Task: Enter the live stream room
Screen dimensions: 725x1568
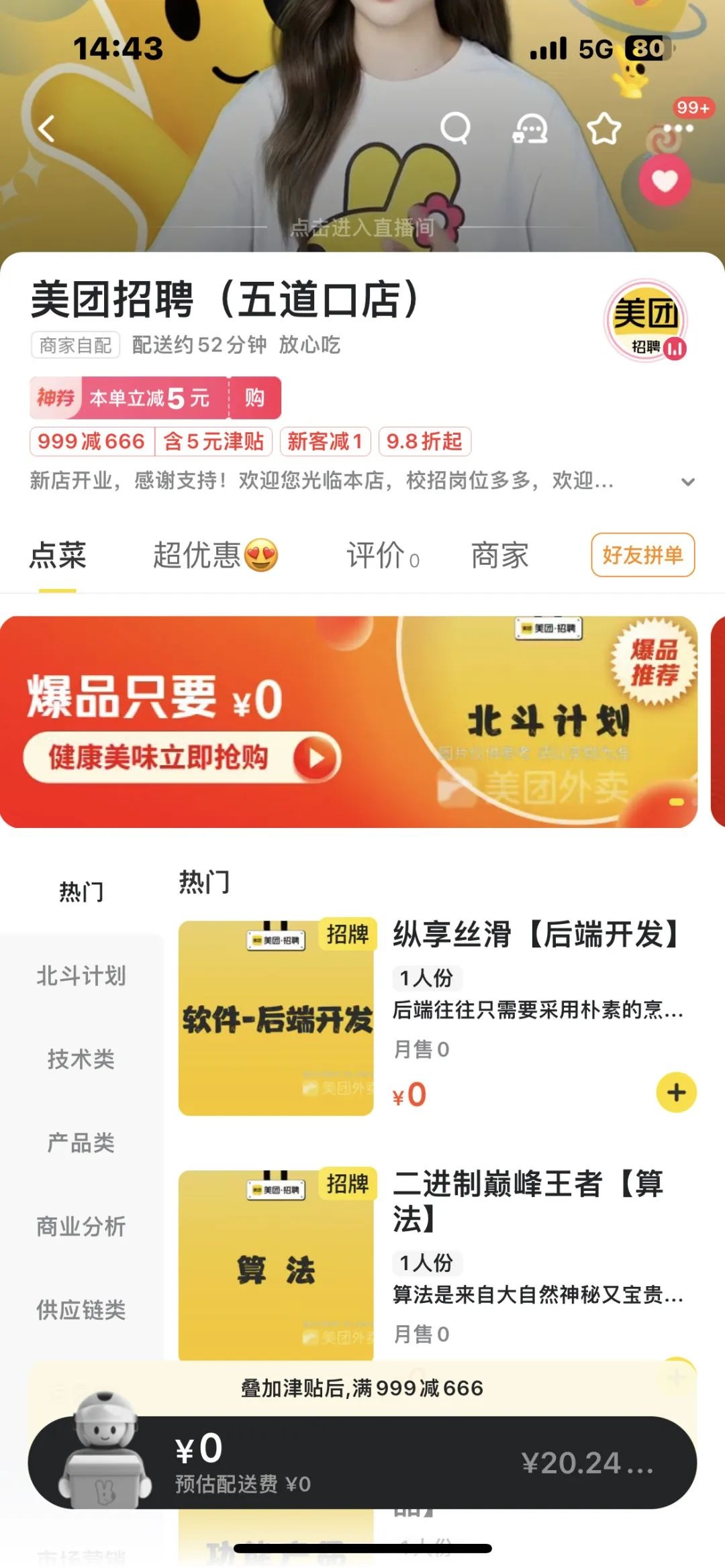Action: coord(362,227)
